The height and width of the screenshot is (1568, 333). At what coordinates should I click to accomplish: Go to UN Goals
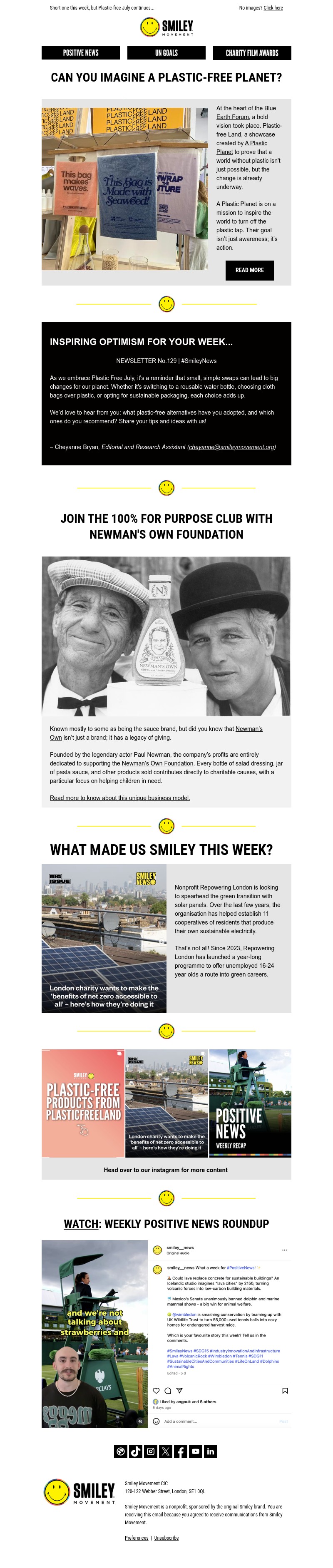pyautogui.click(x=166, y=53)
